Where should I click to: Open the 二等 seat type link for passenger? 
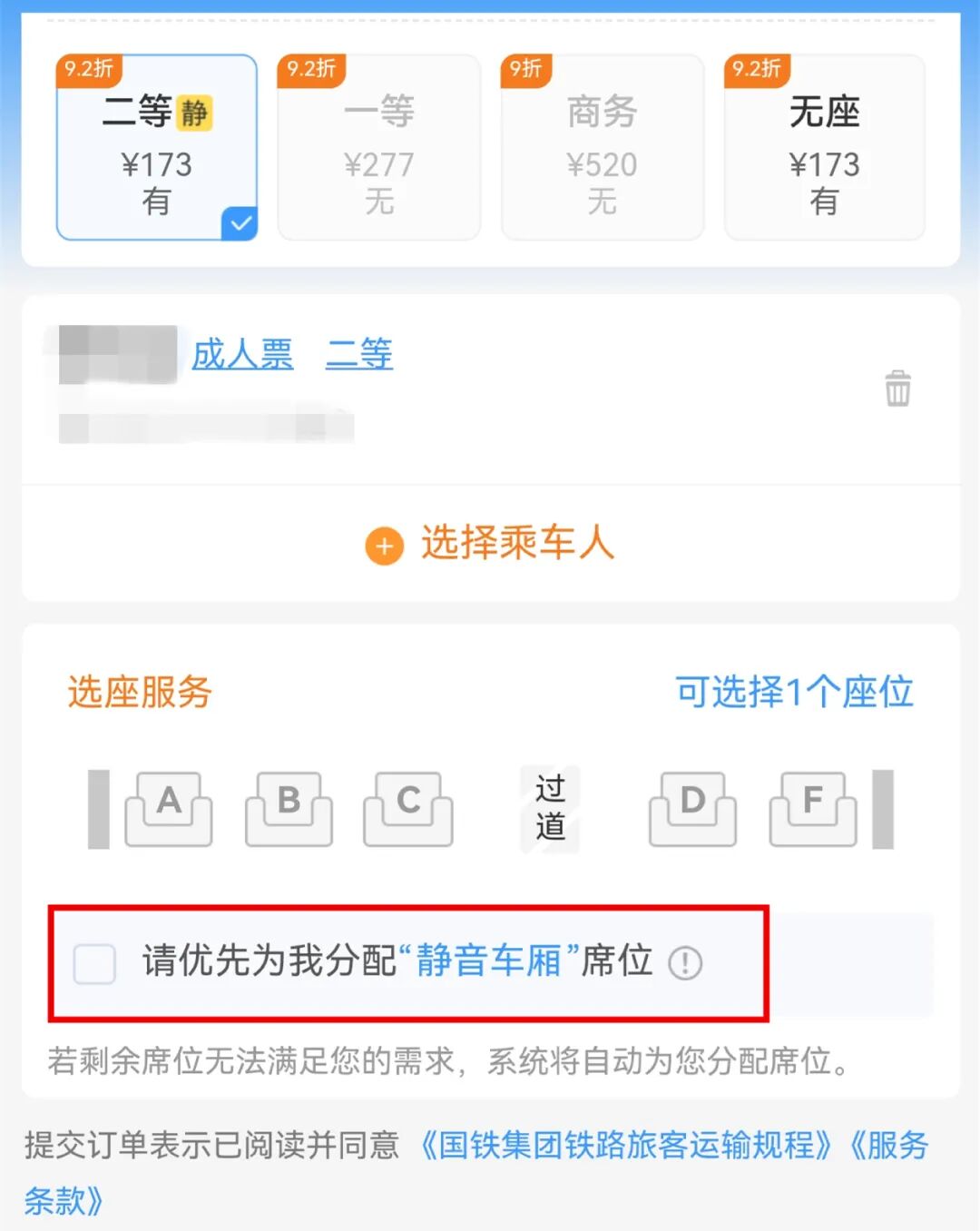(359, 354)
